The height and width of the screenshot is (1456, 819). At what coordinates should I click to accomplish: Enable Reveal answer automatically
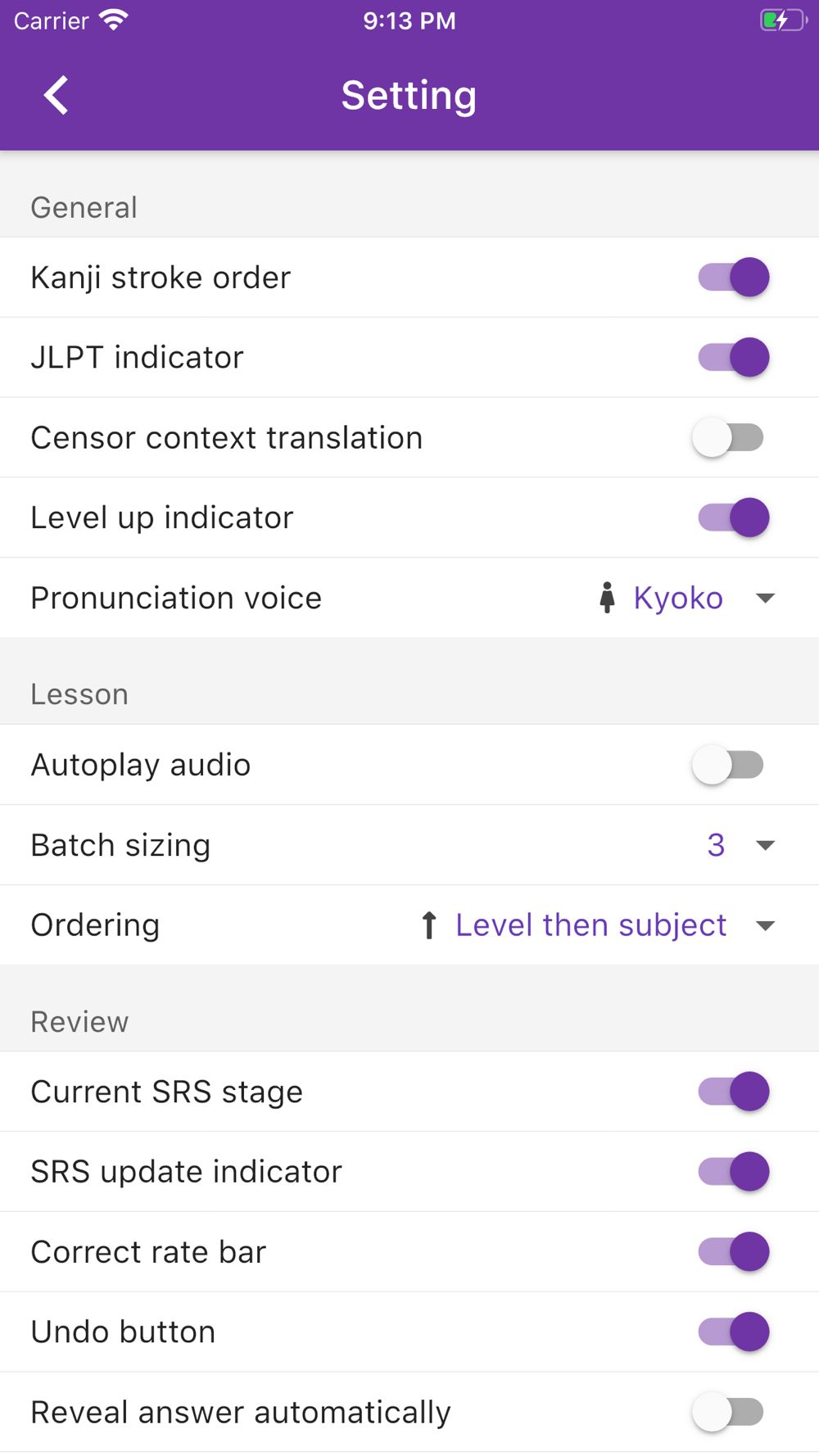pos(728,1413)
